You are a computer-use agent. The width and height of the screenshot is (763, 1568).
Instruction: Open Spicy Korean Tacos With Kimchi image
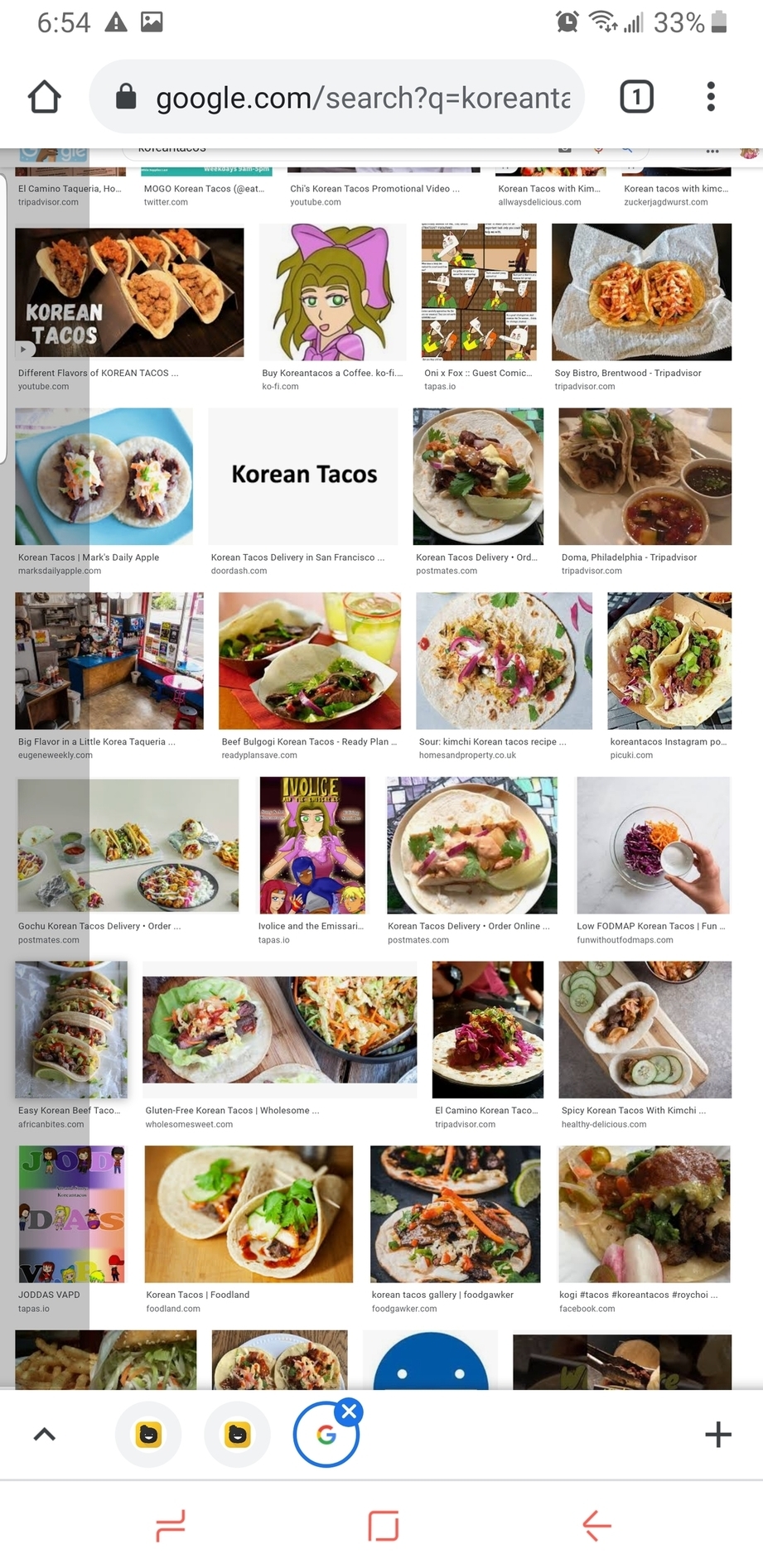pyautogui.click(x=645, y=1030)
